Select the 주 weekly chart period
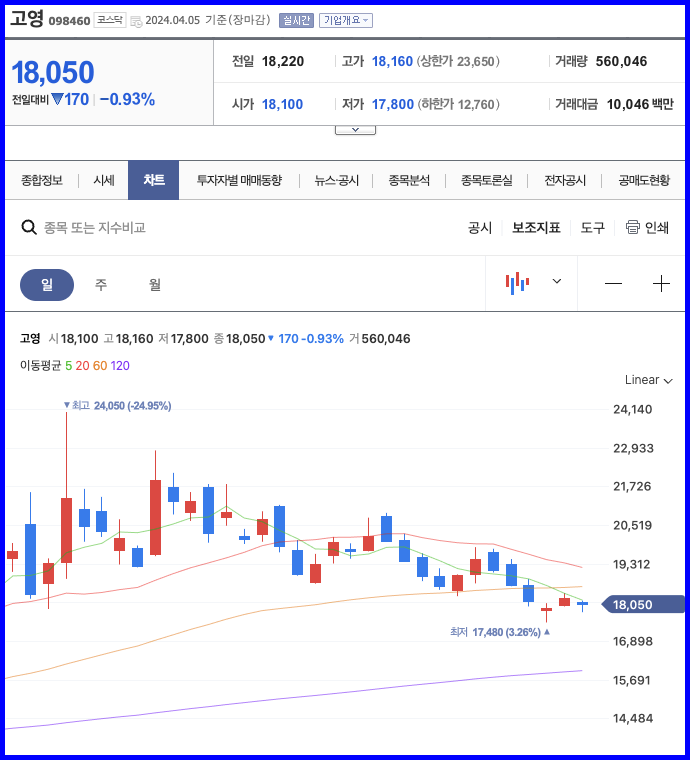This screenshot has width=690, height=760. click(x=101, y=284)
